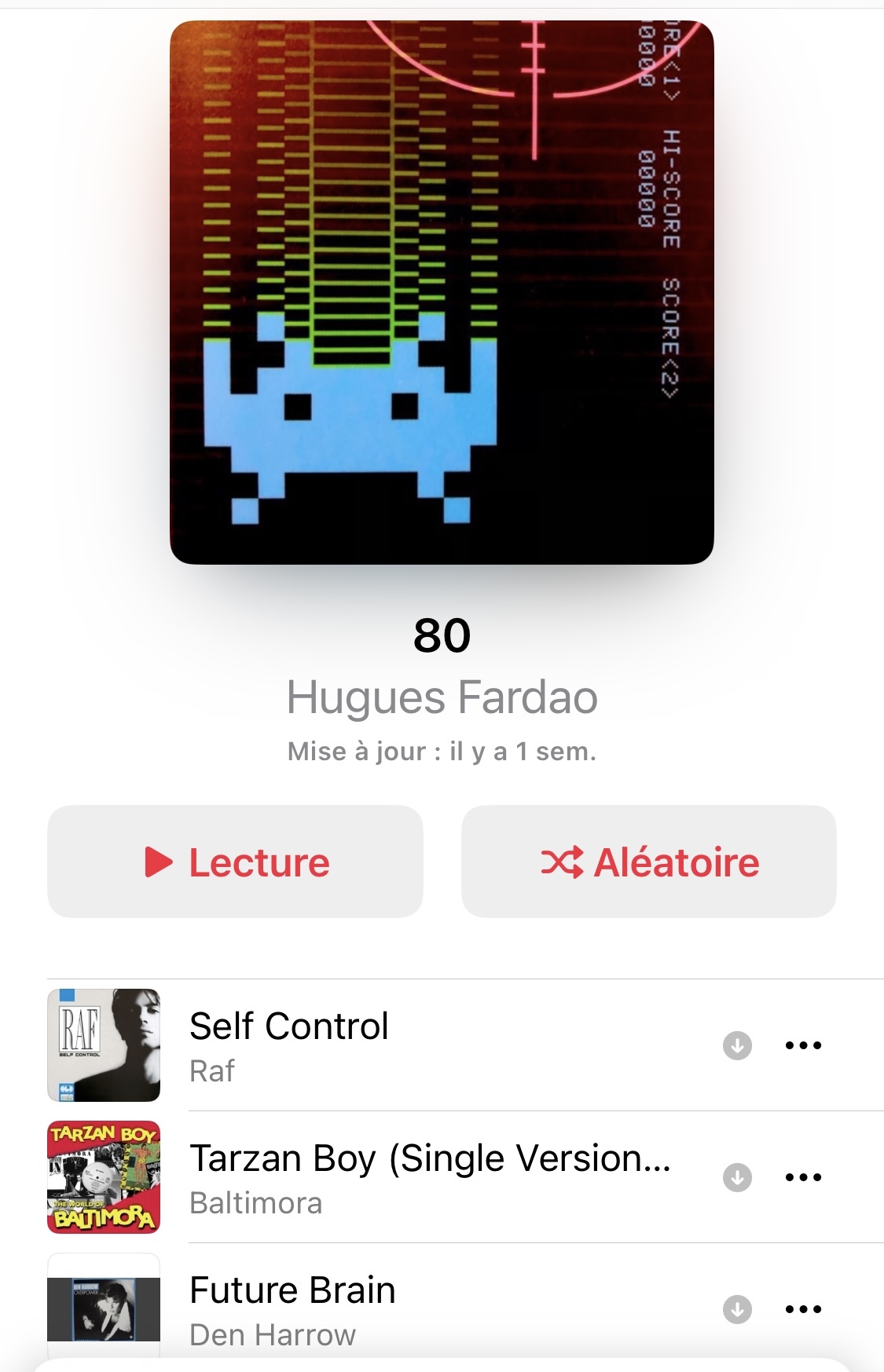This screenshot has height=1372, width=884.
Task: Download the Future Brain track
Action: (x=737, y=1309)
